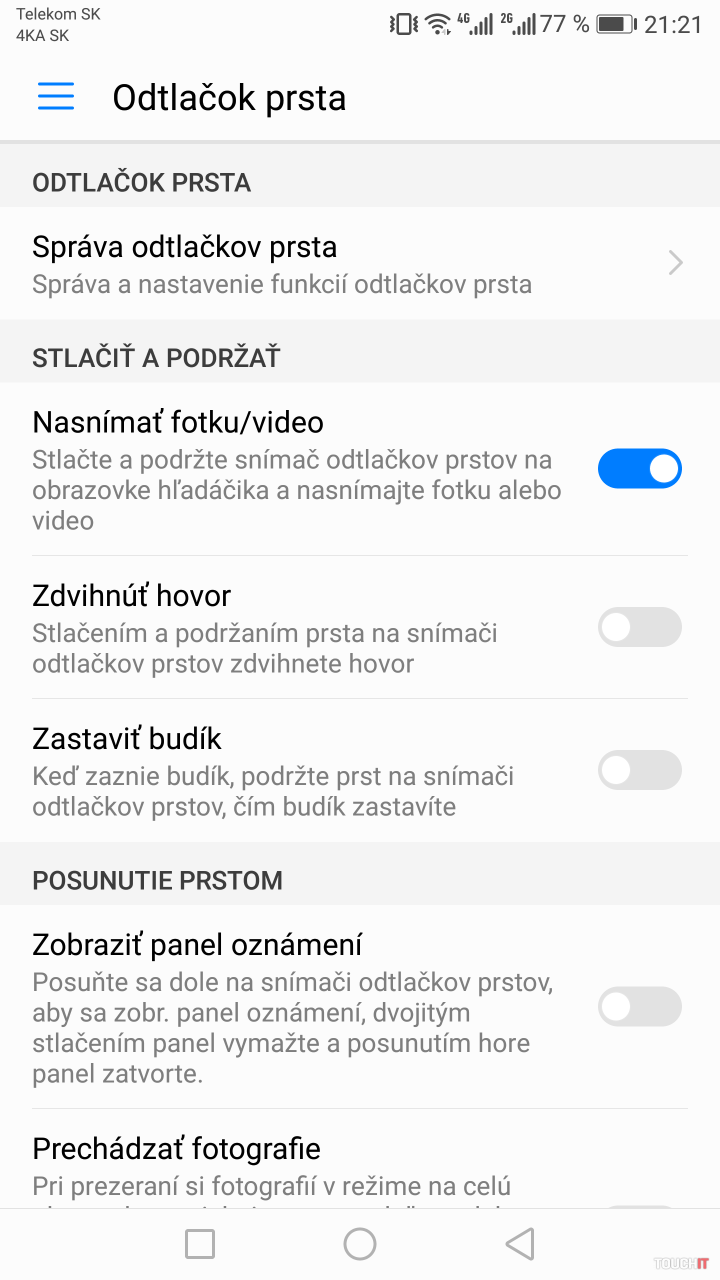Enable the Zdvihnúť hovor switch
This screenshot has height=1280, width=720.
(639, 627)
